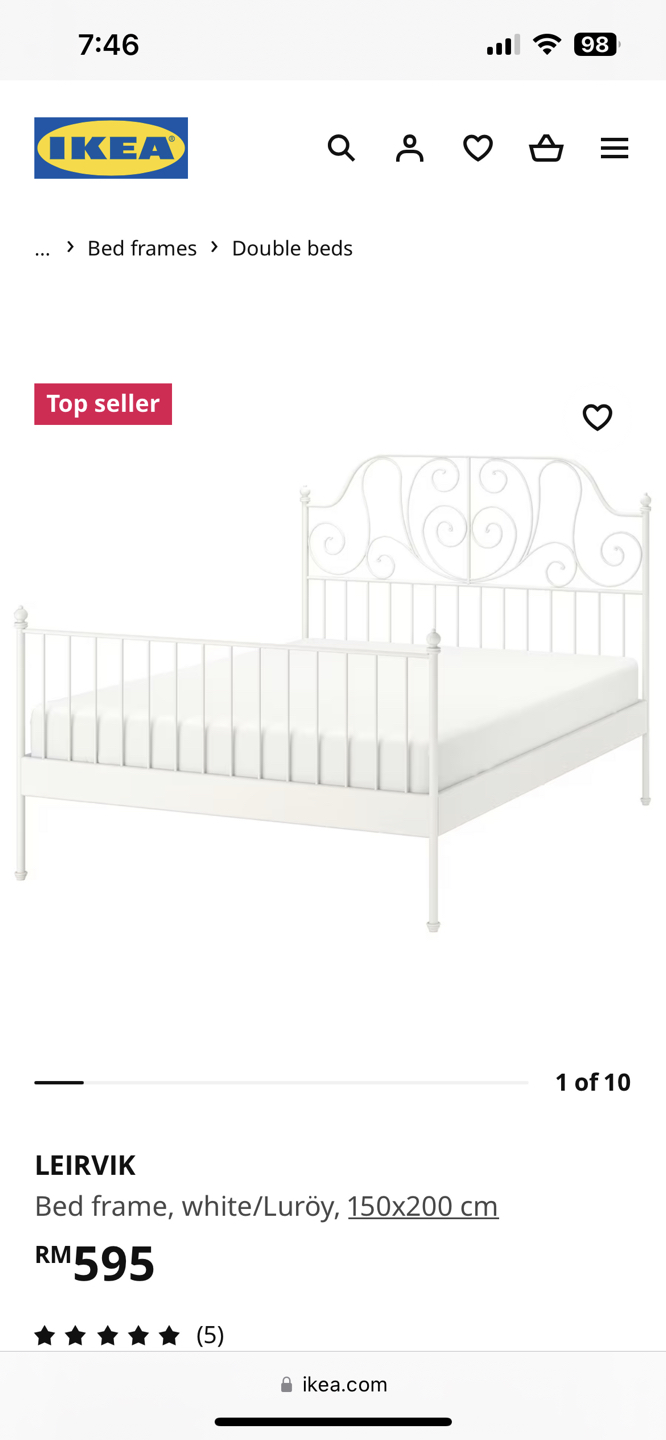This screenshot has width=666, height=1440.
Task: Select the 150x200 cm size link
Action: click(x=423, y=1206)
